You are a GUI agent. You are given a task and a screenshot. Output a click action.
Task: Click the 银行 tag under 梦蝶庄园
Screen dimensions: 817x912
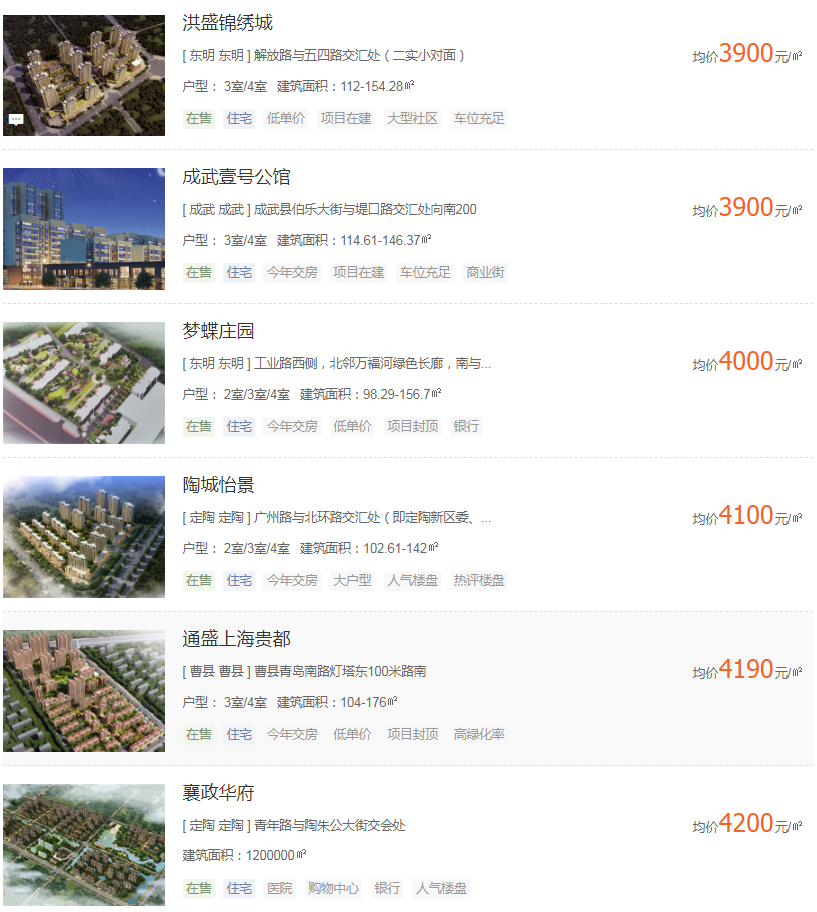tap(466, 426)
